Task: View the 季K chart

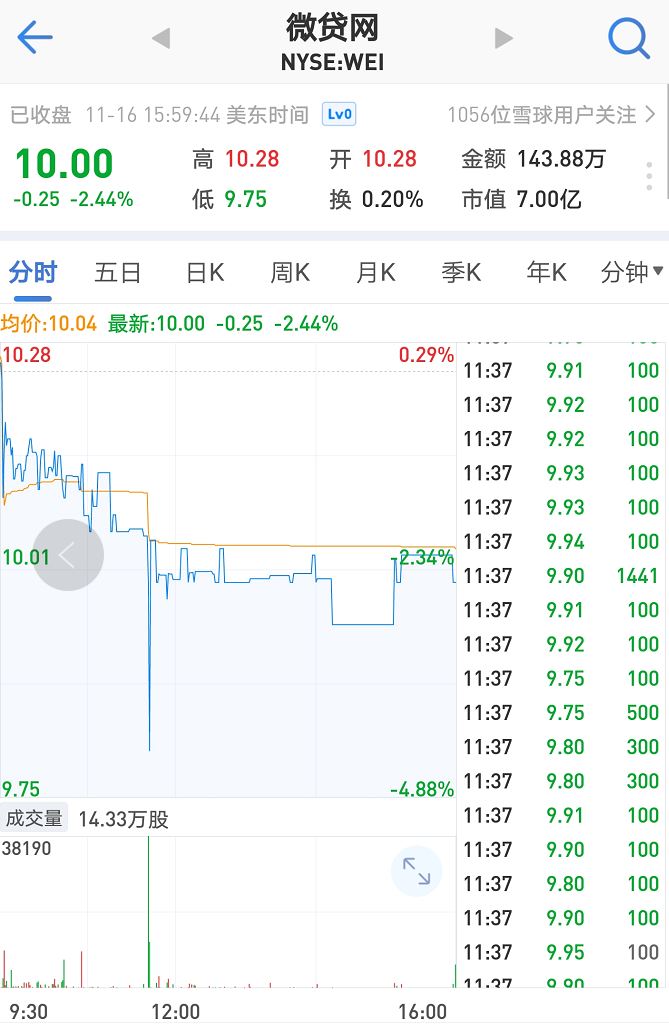Action: [461, 272]
